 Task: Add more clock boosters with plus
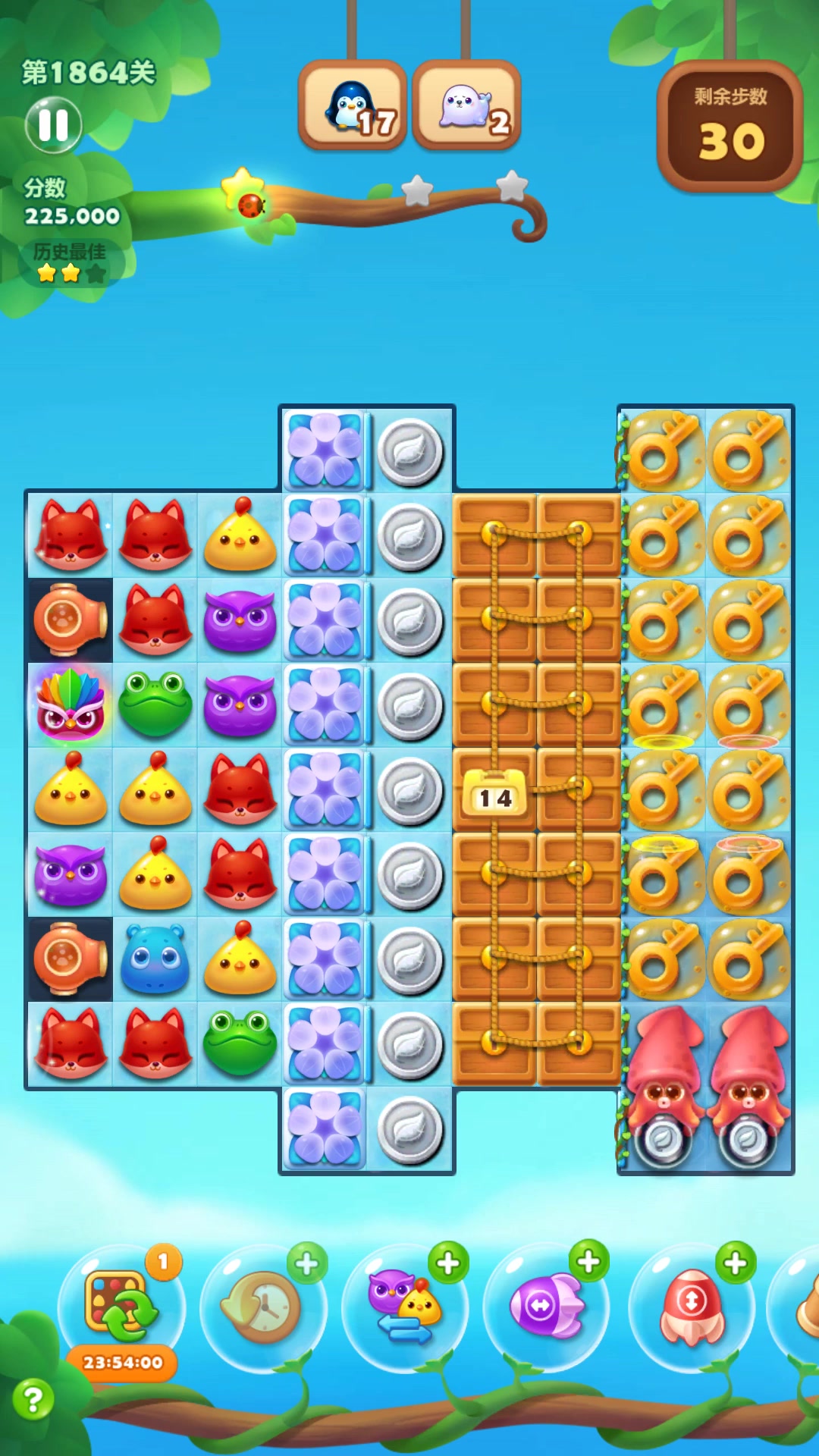[307, 1263]
